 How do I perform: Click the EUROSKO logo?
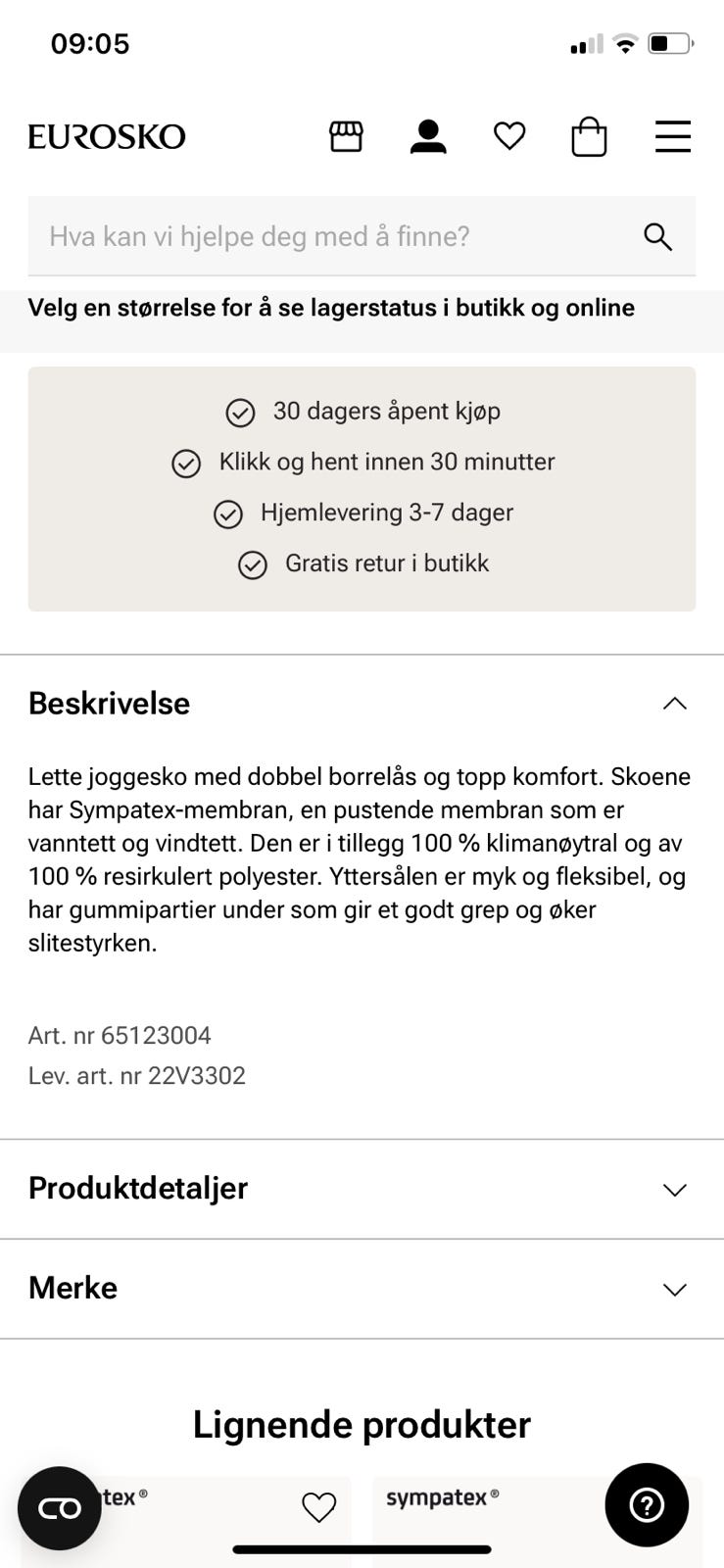(108, 136)
